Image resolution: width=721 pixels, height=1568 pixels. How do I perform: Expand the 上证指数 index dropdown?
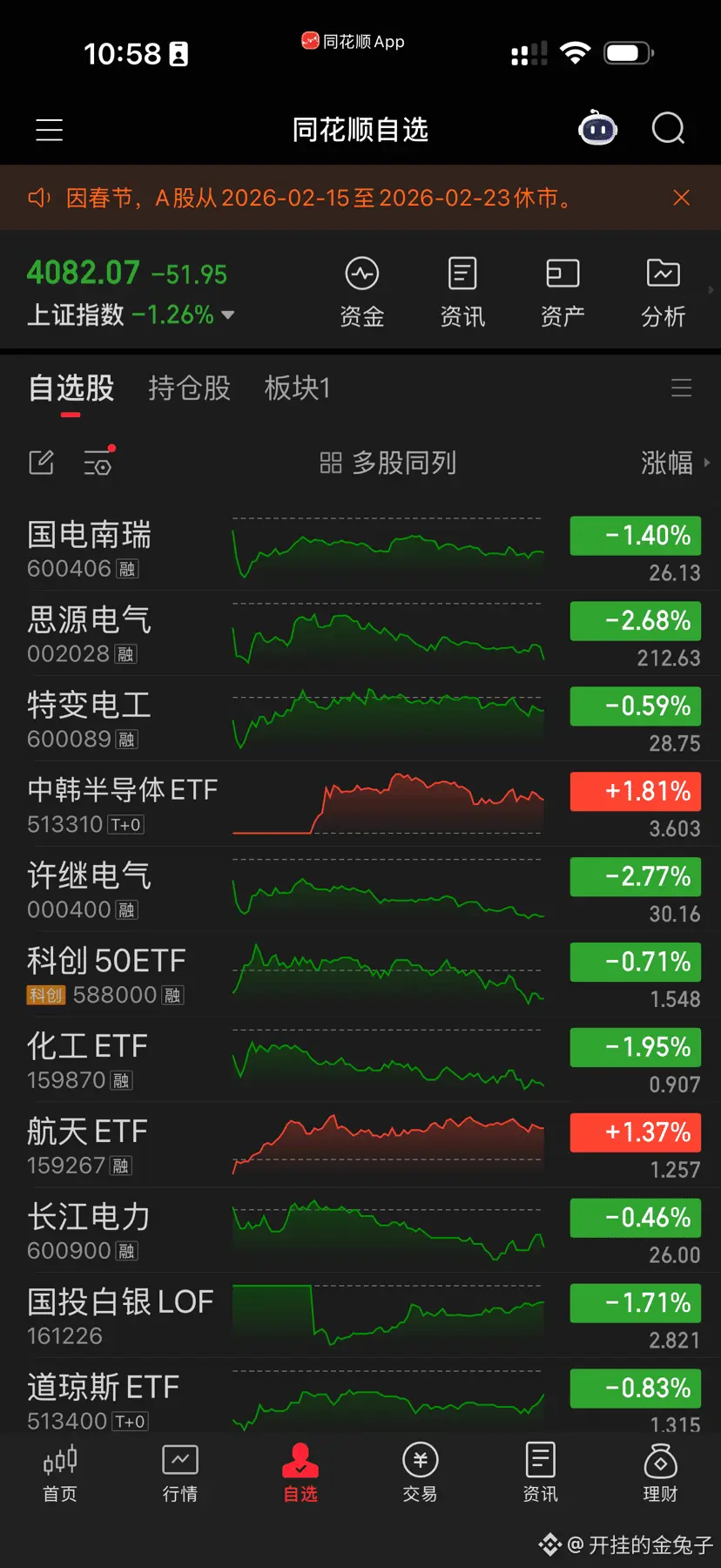click(x=228, y=315)
